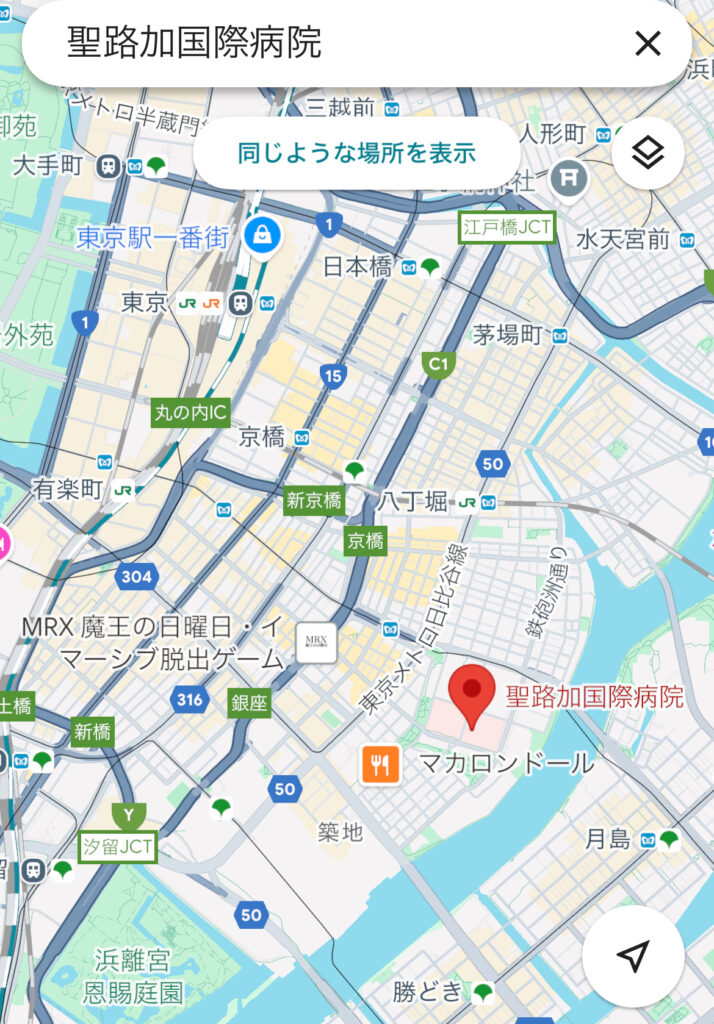Clear the search with the X button
The height and width of the screenshot is (1024, 714).
click(x=648, y=44)
